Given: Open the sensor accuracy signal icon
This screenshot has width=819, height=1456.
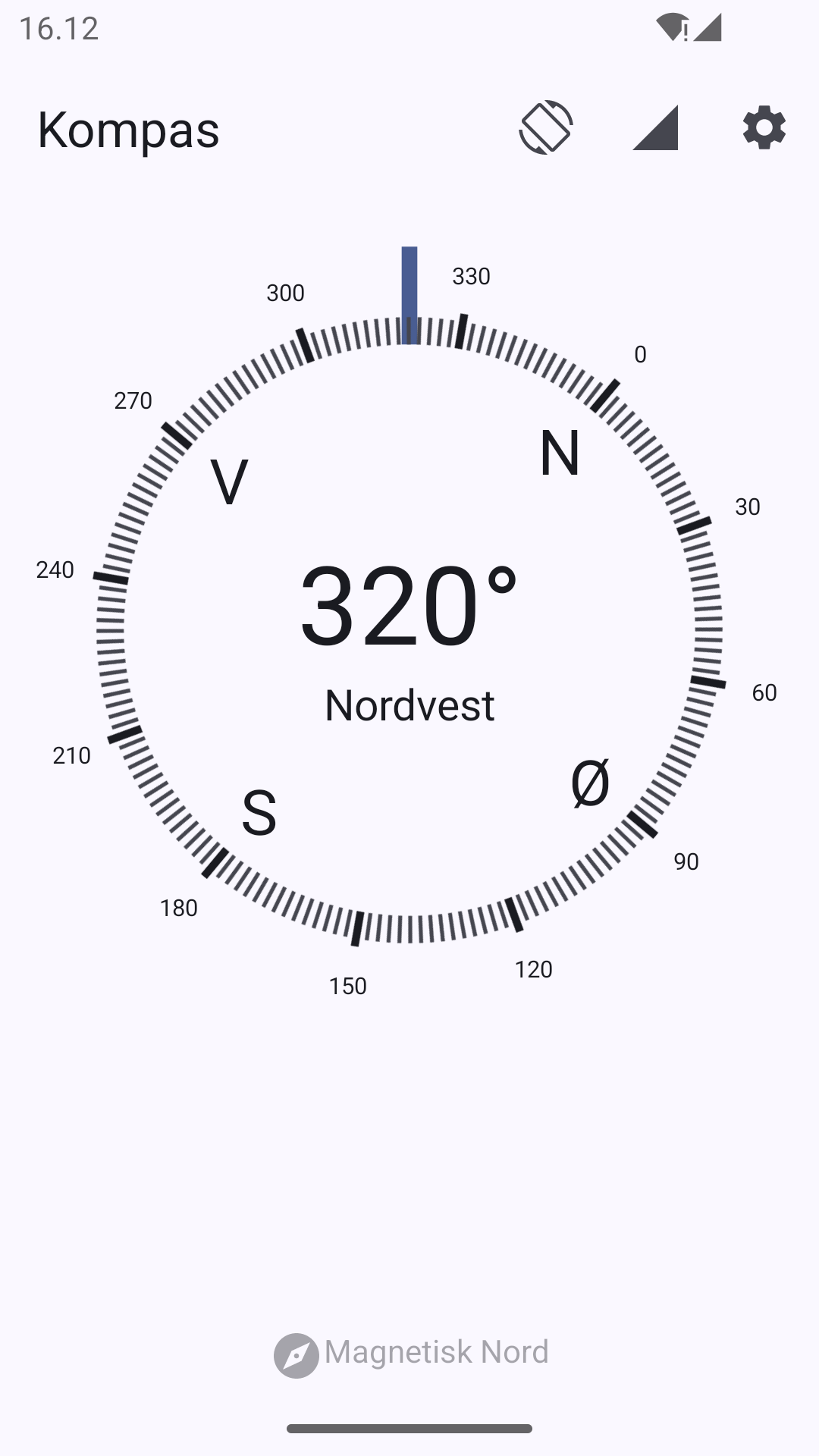Looking at the screenshot, I should click(x=655, y=127).
